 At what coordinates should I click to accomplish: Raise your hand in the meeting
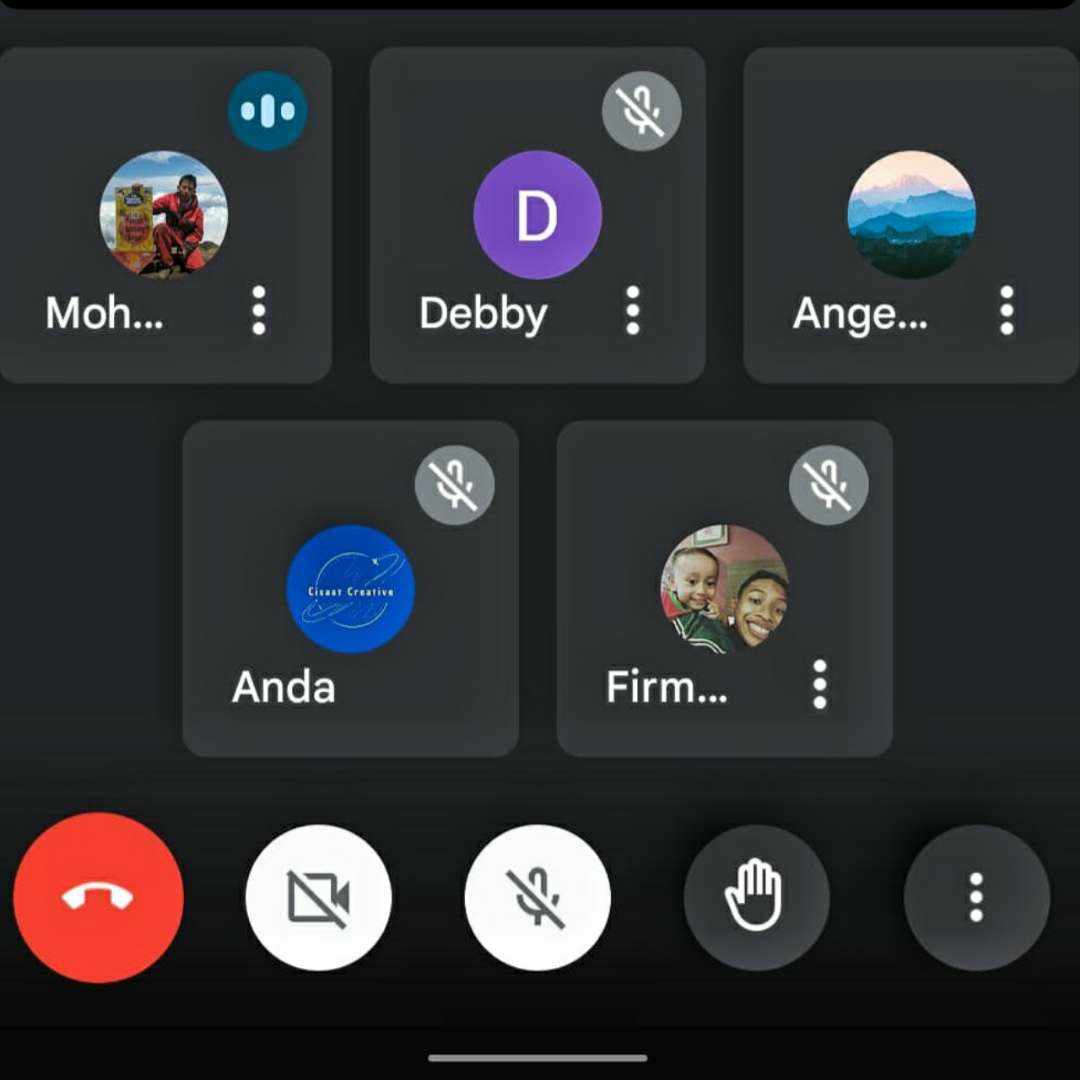point(756,897)
